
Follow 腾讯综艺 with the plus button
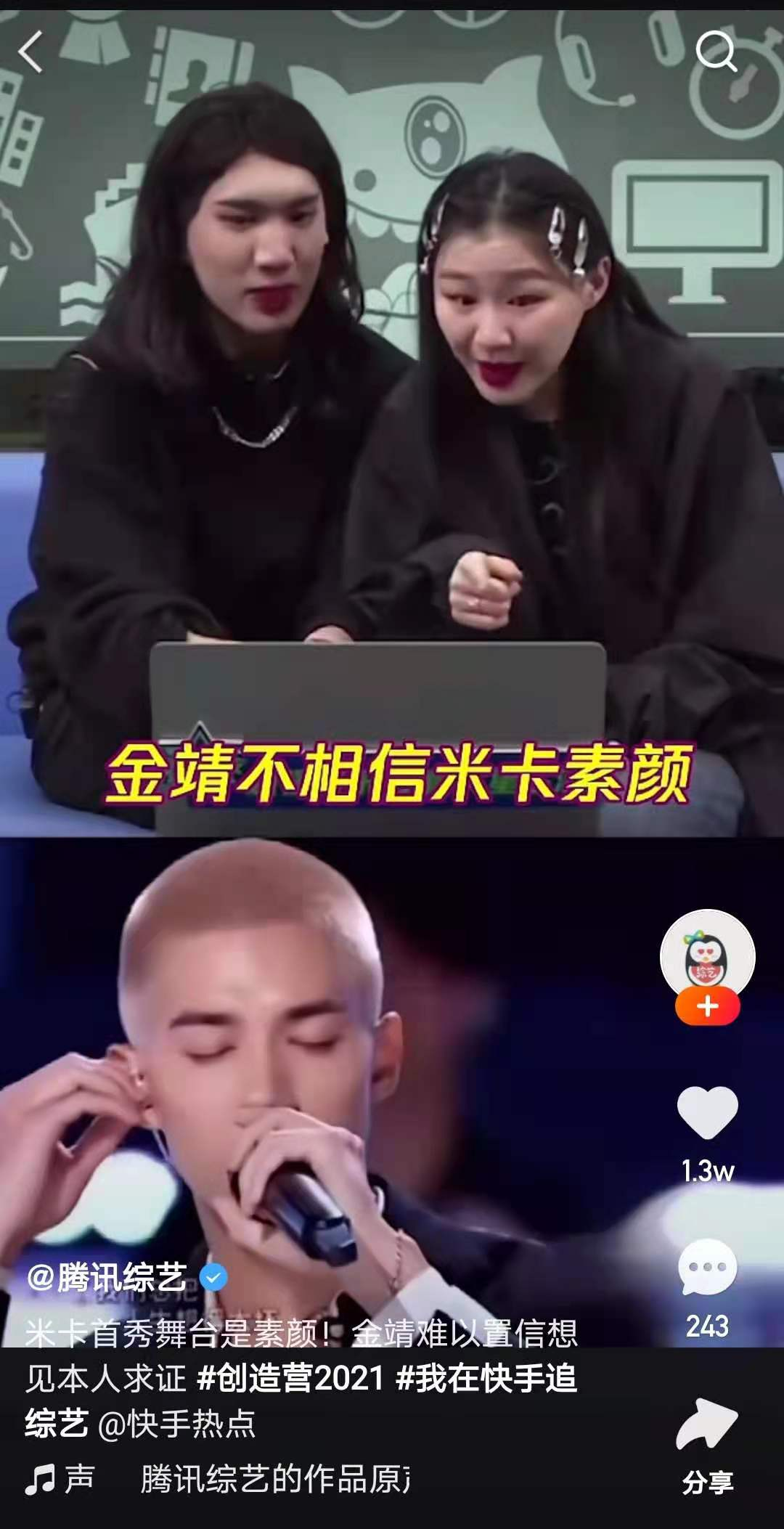coord(707,1006)
